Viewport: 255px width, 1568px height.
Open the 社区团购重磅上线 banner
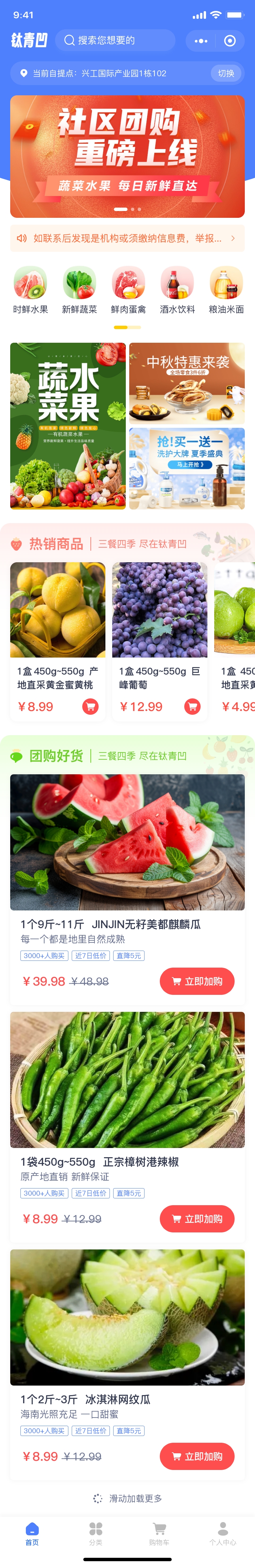coord(127,156)
